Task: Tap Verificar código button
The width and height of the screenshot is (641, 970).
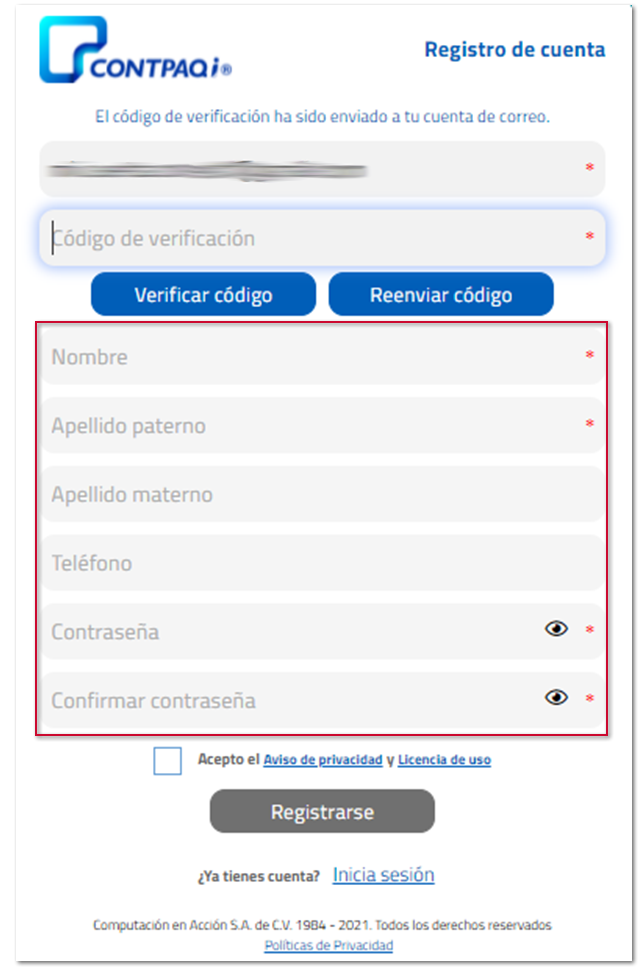Action: 203,295
